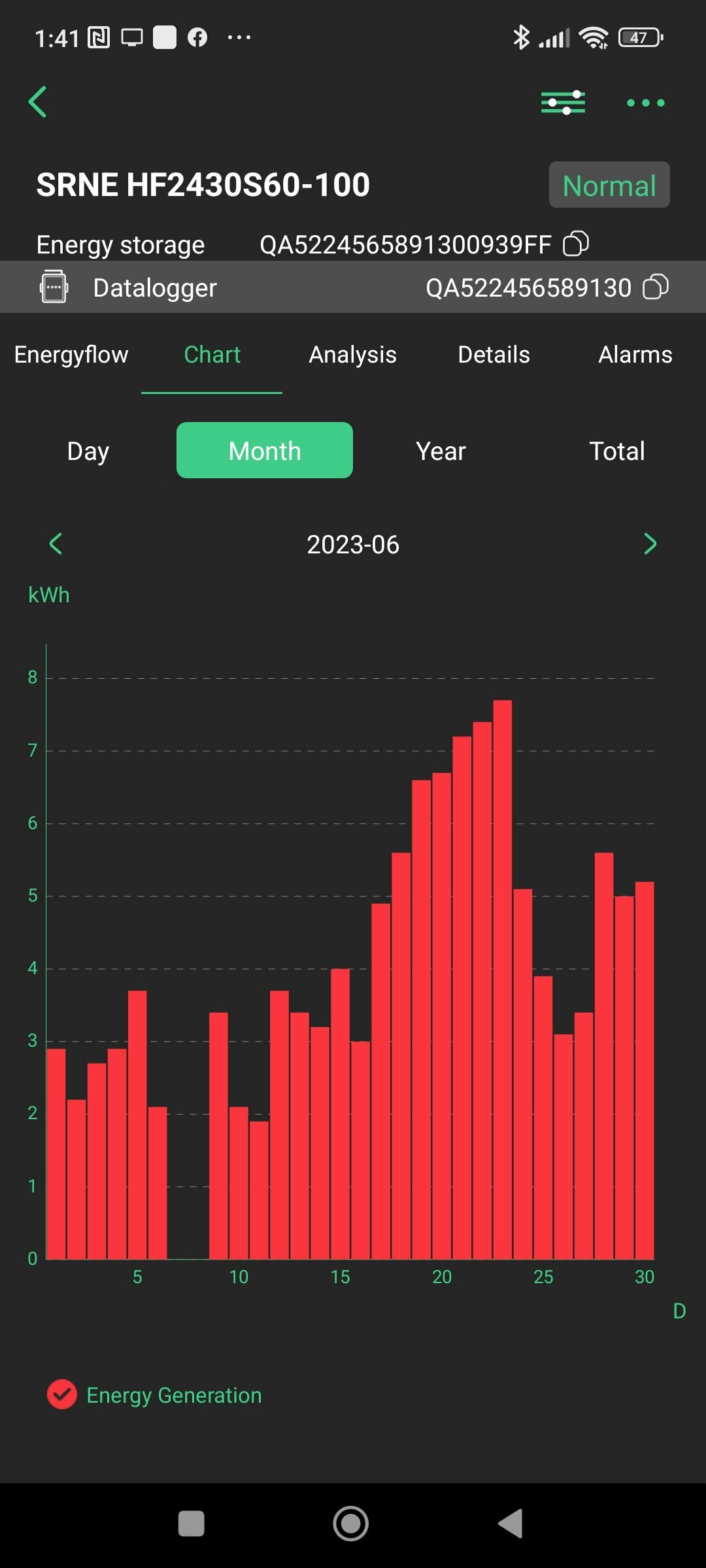Go to the previous month
The image size is (706, 1568).
pyautogui.click(x=56, y=544)
